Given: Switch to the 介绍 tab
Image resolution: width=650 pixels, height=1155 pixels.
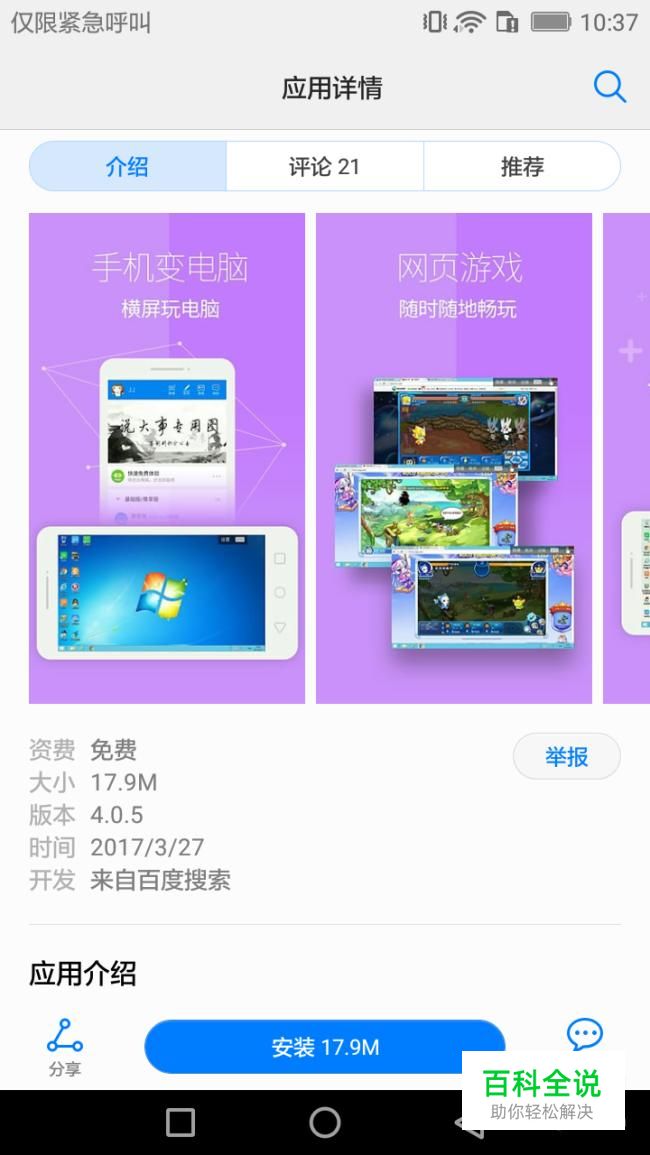Looking at the screenshot, I should coord(127,166).
